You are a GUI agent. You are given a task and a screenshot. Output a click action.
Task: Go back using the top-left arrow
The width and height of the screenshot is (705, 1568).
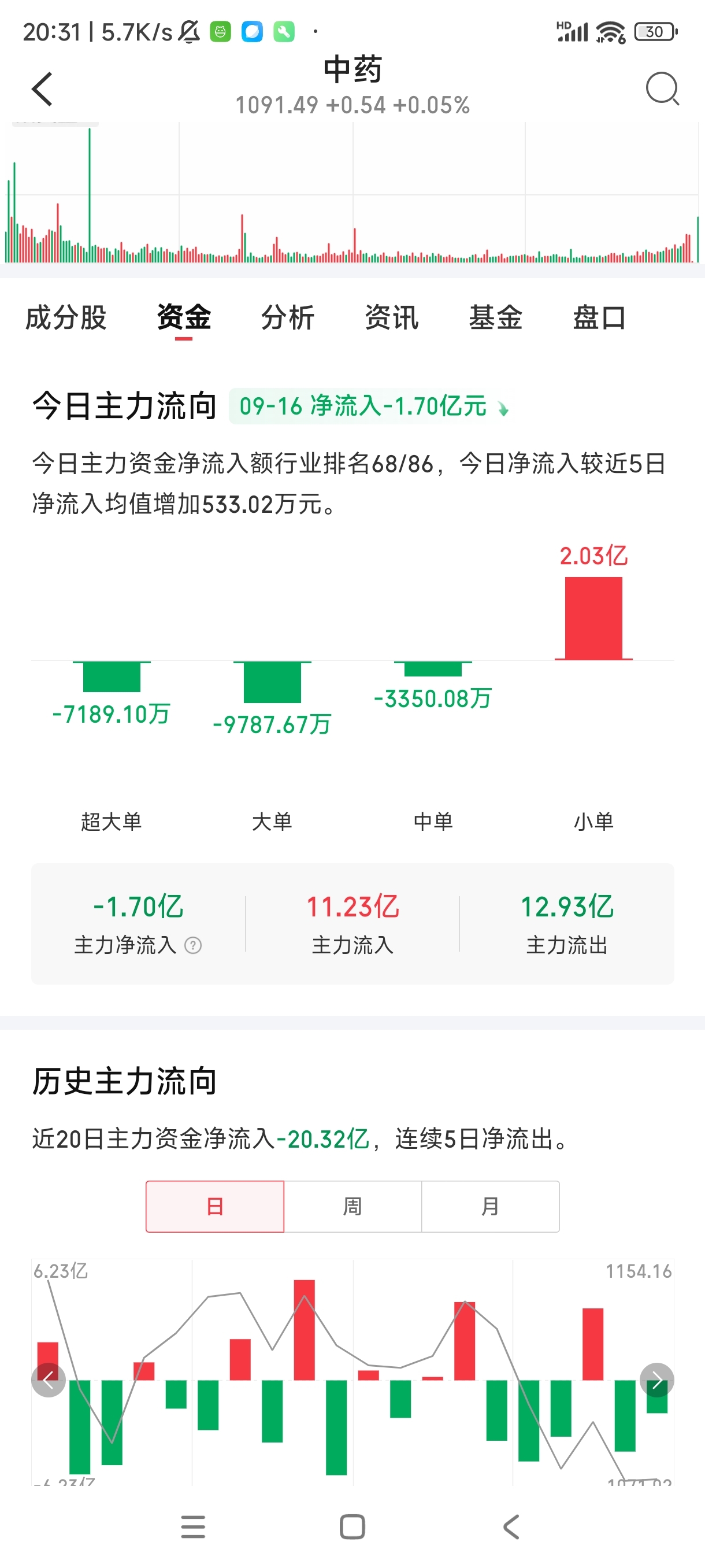tap(42, 89)
